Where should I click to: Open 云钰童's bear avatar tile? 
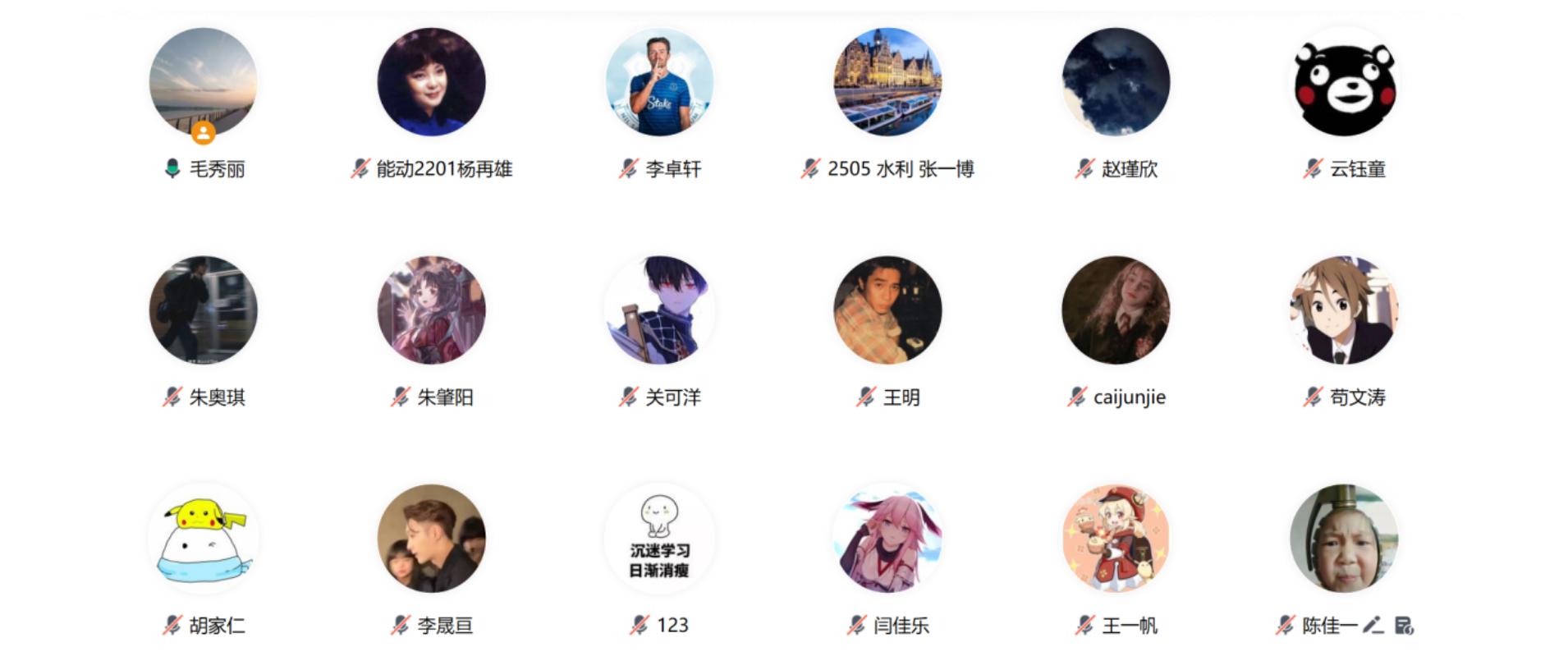pyautogui.click(x=1344, y=82)
